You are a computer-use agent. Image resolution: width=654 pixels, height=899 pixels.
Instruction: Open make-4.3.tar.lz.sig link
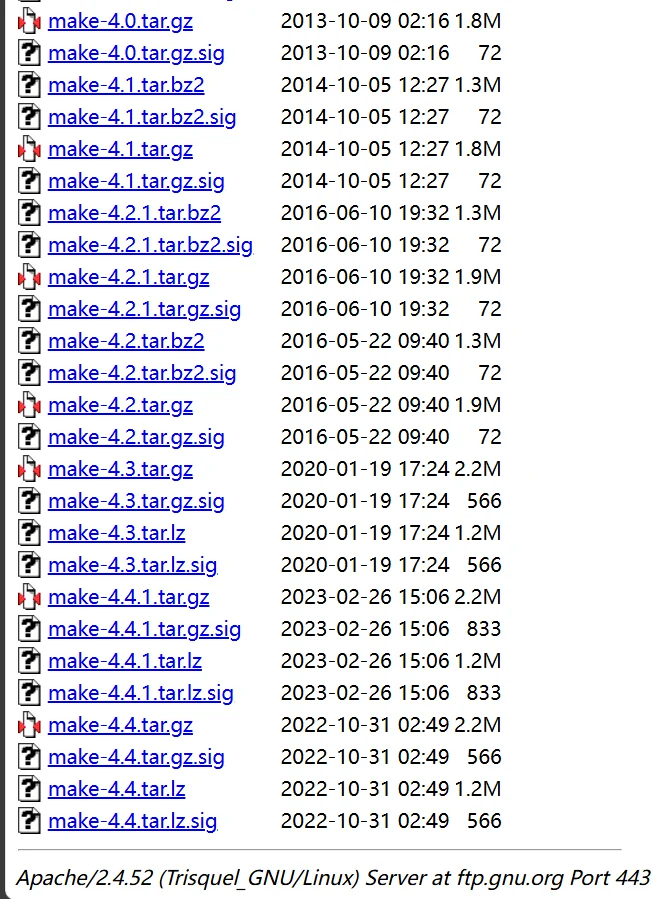pos(132,565)
